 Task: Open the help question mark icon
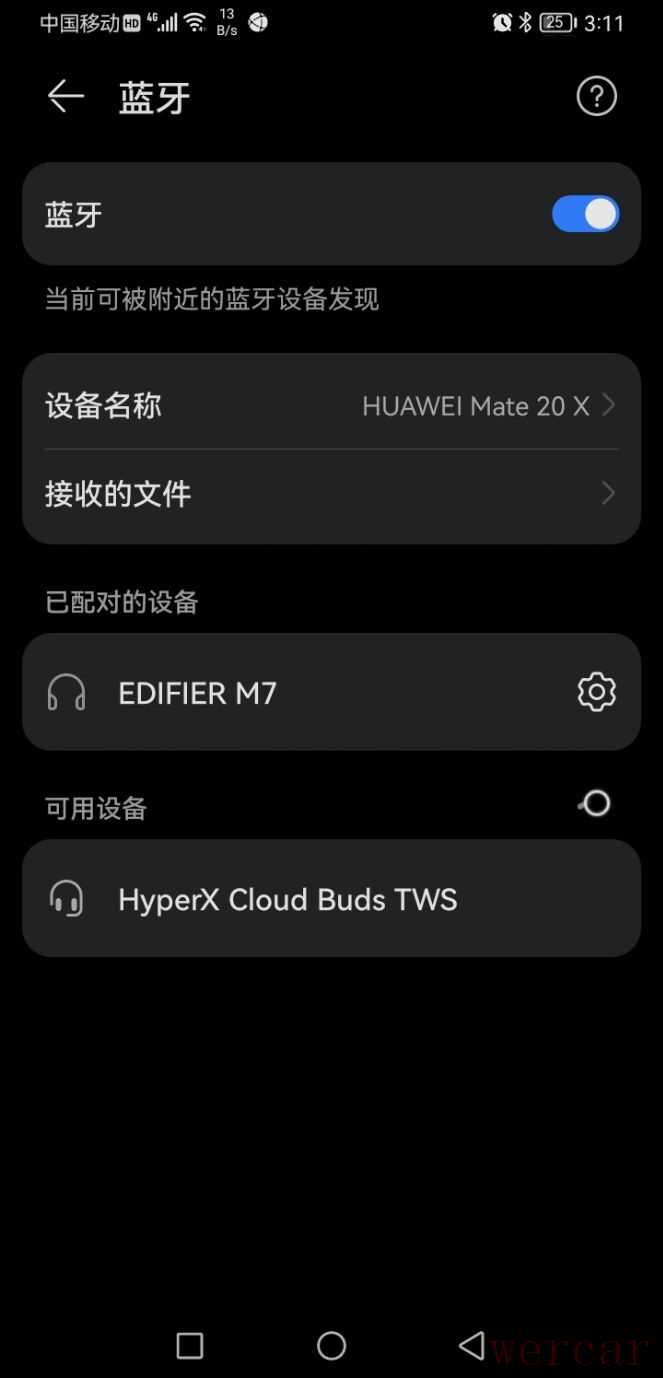pyautogui.click(x=596, y=97)
